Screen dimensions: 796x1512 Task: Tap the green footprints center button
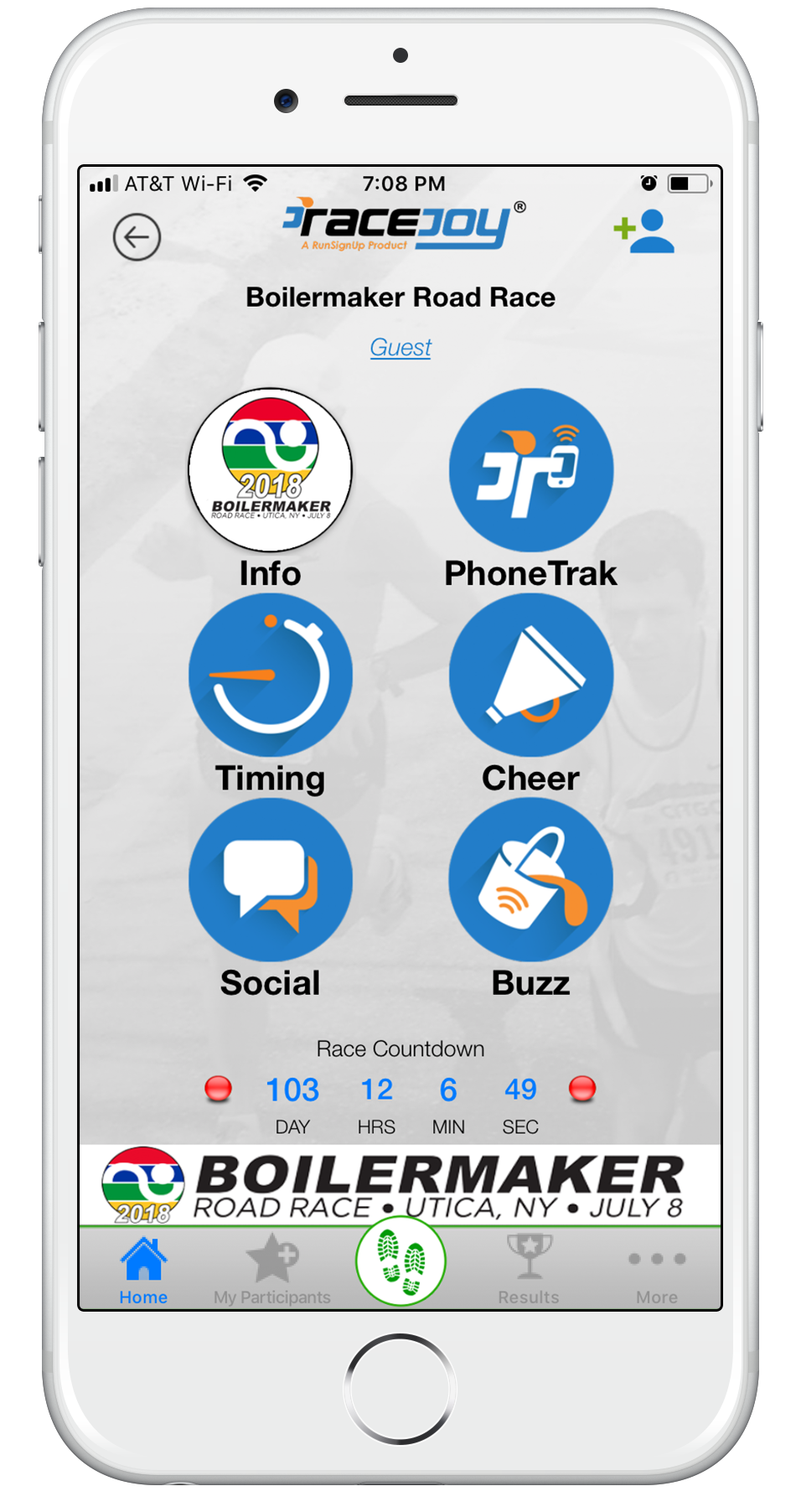[401, 1261]
